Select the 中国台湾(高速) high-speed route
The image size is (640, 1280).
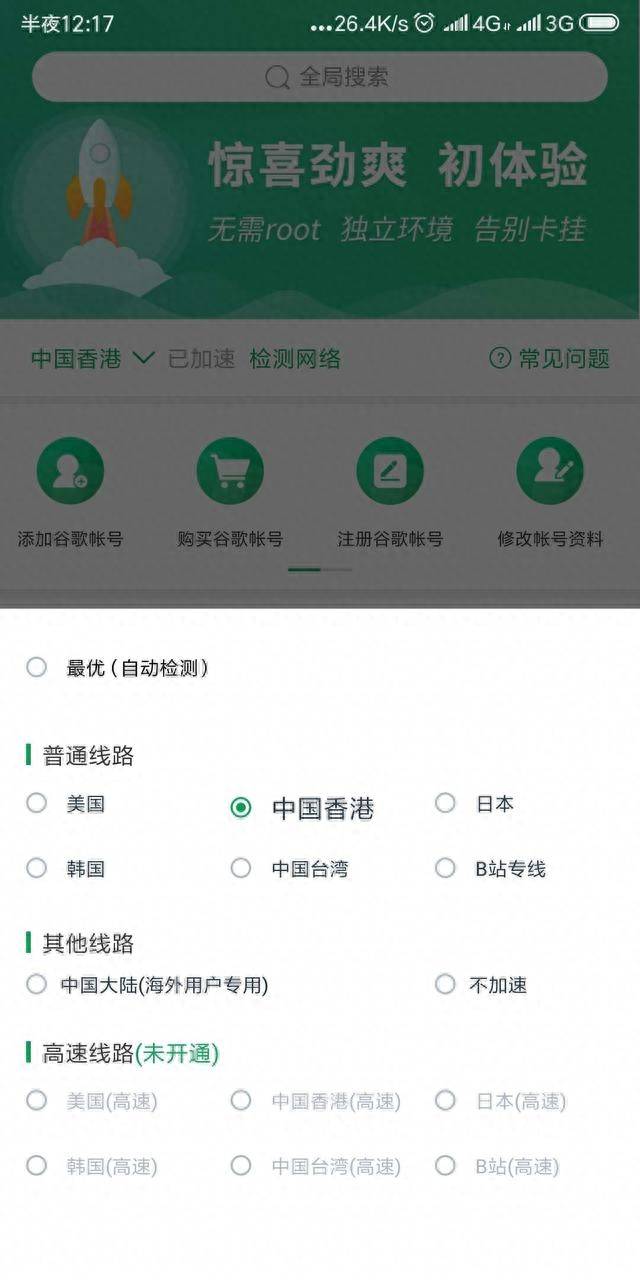pyautogui.click(x=315, y=1166)
